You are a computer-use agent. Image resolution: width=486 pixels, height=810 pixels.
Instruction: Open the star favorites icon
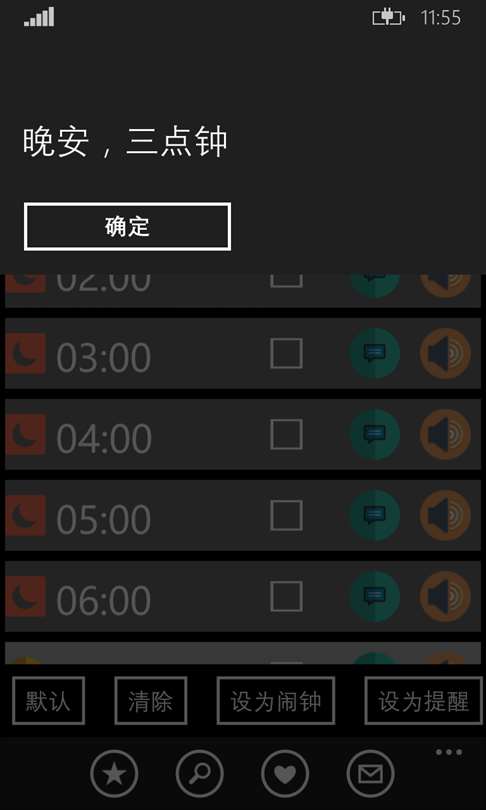[114, 774]
